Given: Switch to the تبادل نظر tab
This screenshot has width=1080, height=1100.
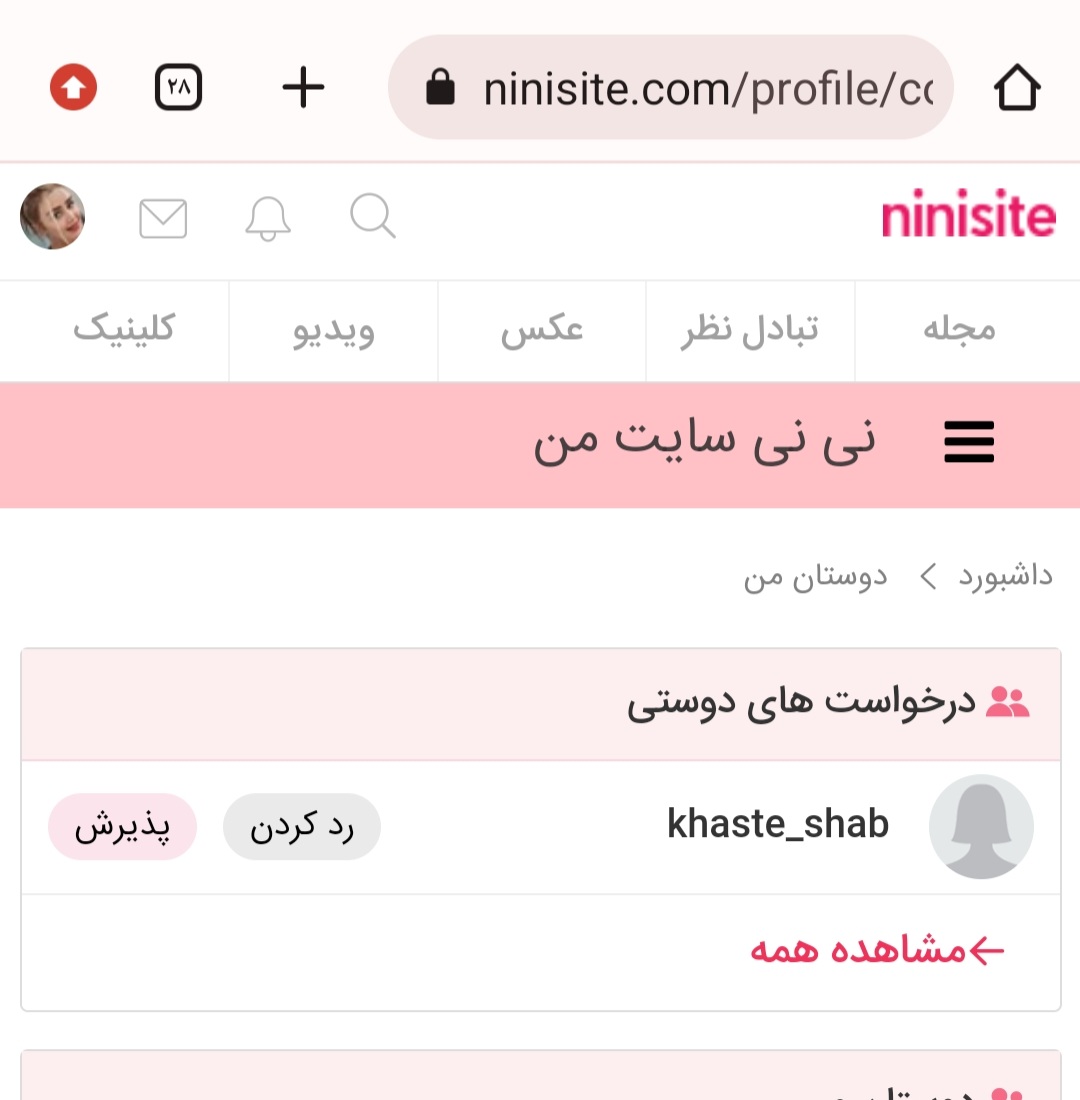Looking at the screenshot, I should coord(750,331).
